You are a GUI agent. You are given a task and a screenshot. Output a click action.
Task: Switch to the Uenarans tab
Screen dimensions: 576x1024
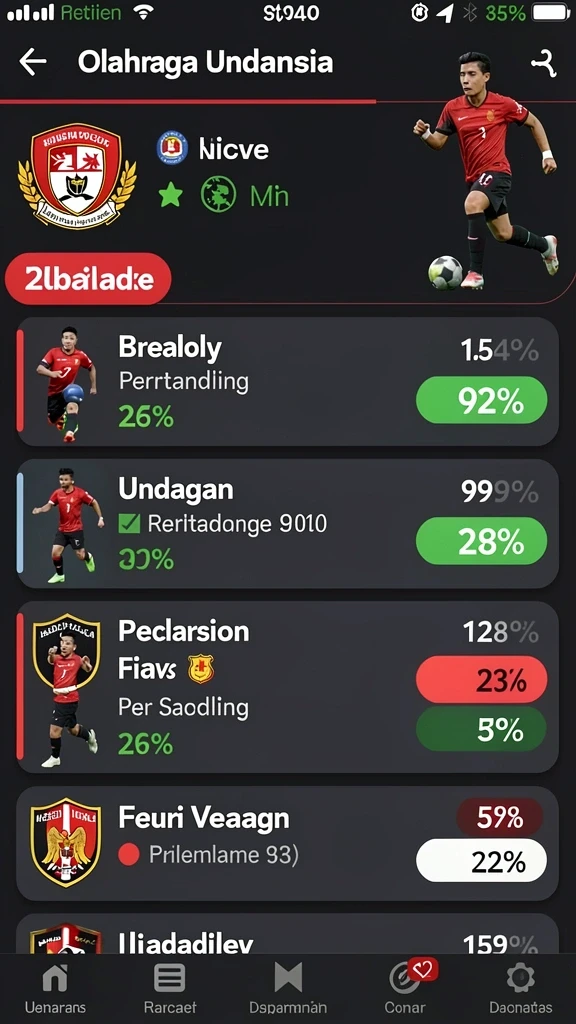click(x=56, y=987)
